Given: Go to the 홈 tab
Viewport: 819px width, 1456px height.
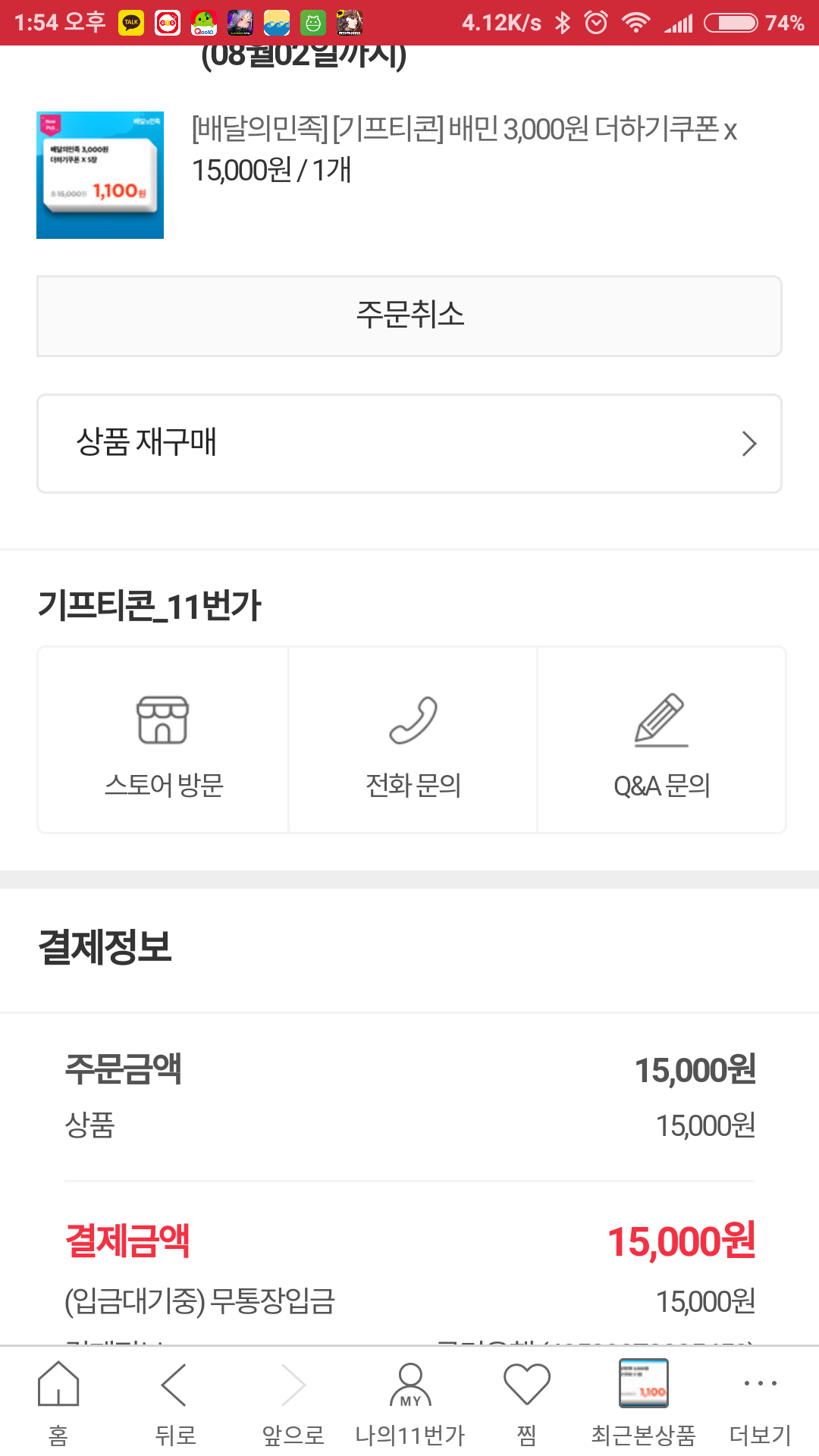Looking at the screenshot, I should click(x=58, y=1401).
